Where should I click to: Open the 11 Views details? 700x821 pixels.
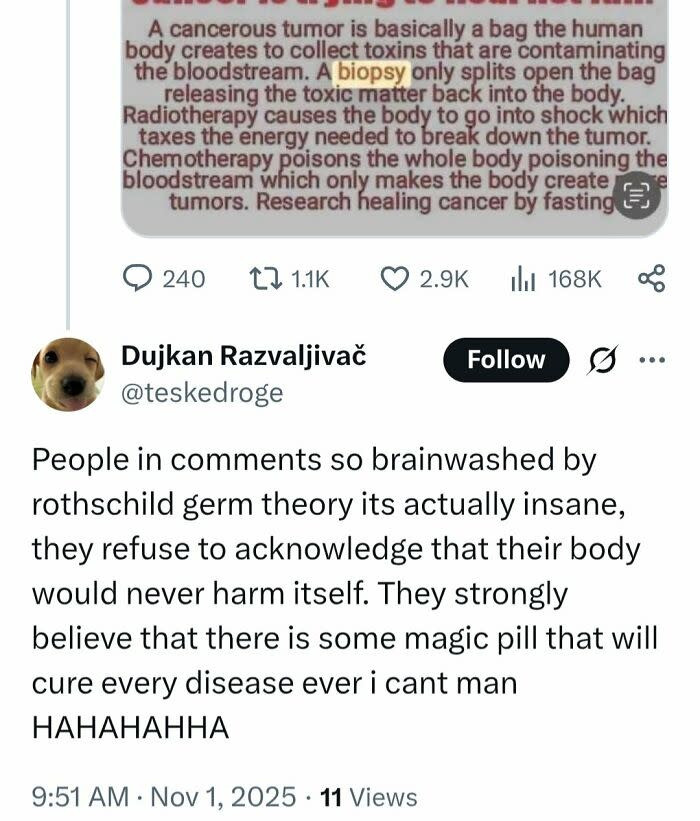point(369,797)
